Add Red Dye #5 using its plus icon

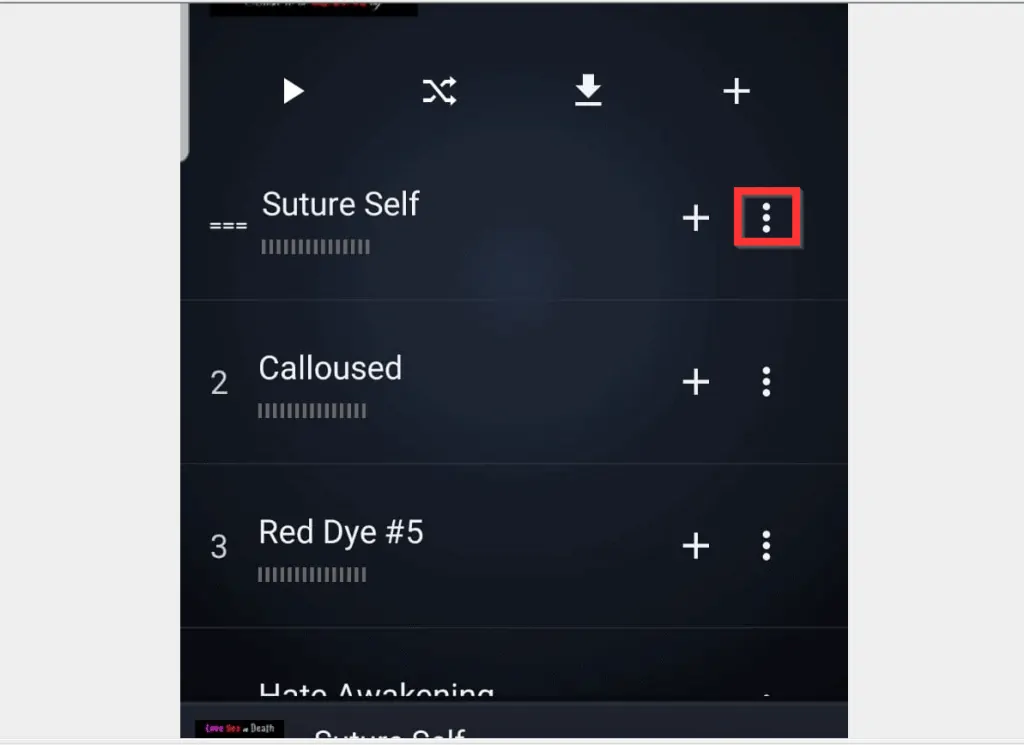point(696,546)
